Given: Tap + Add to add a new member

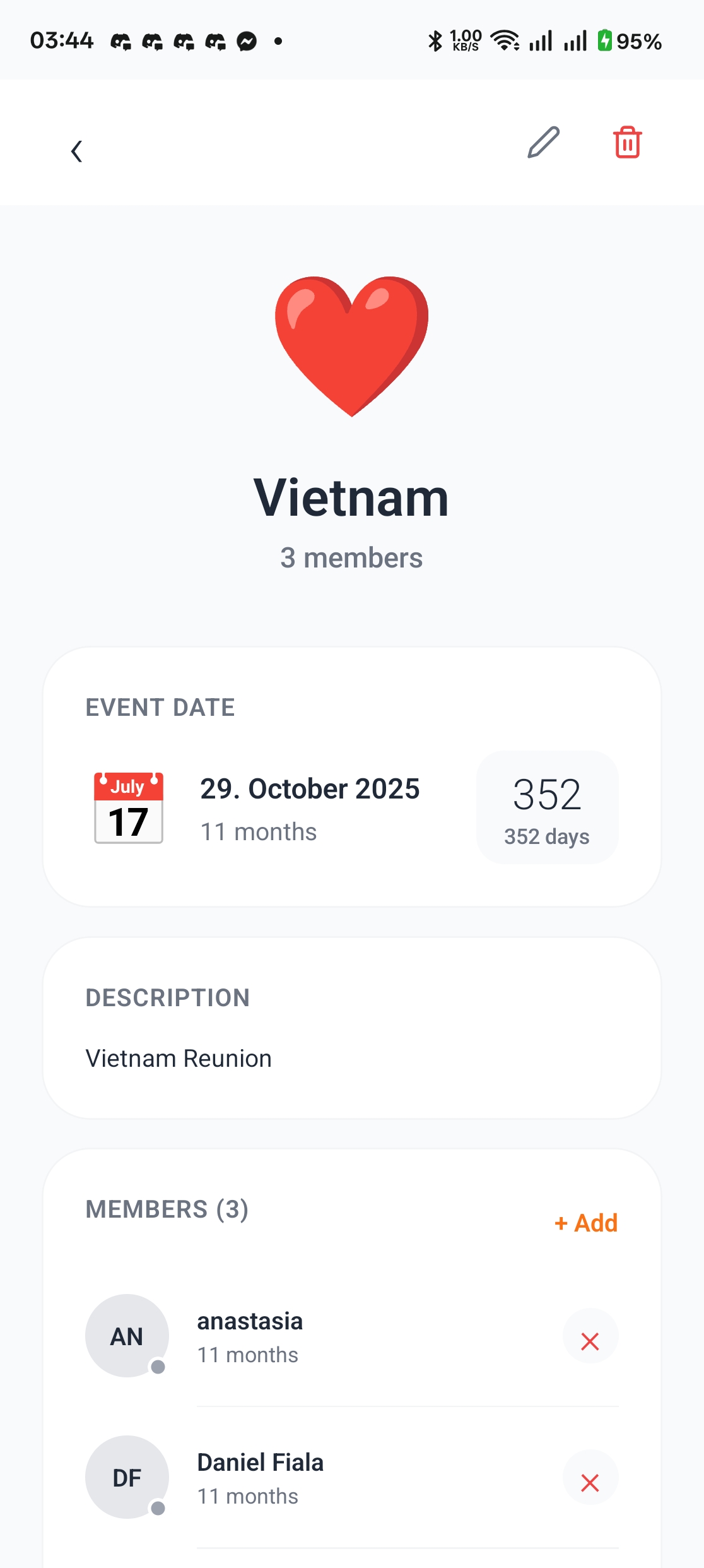Looking at the screenshot, I should tap(586, 1223).
